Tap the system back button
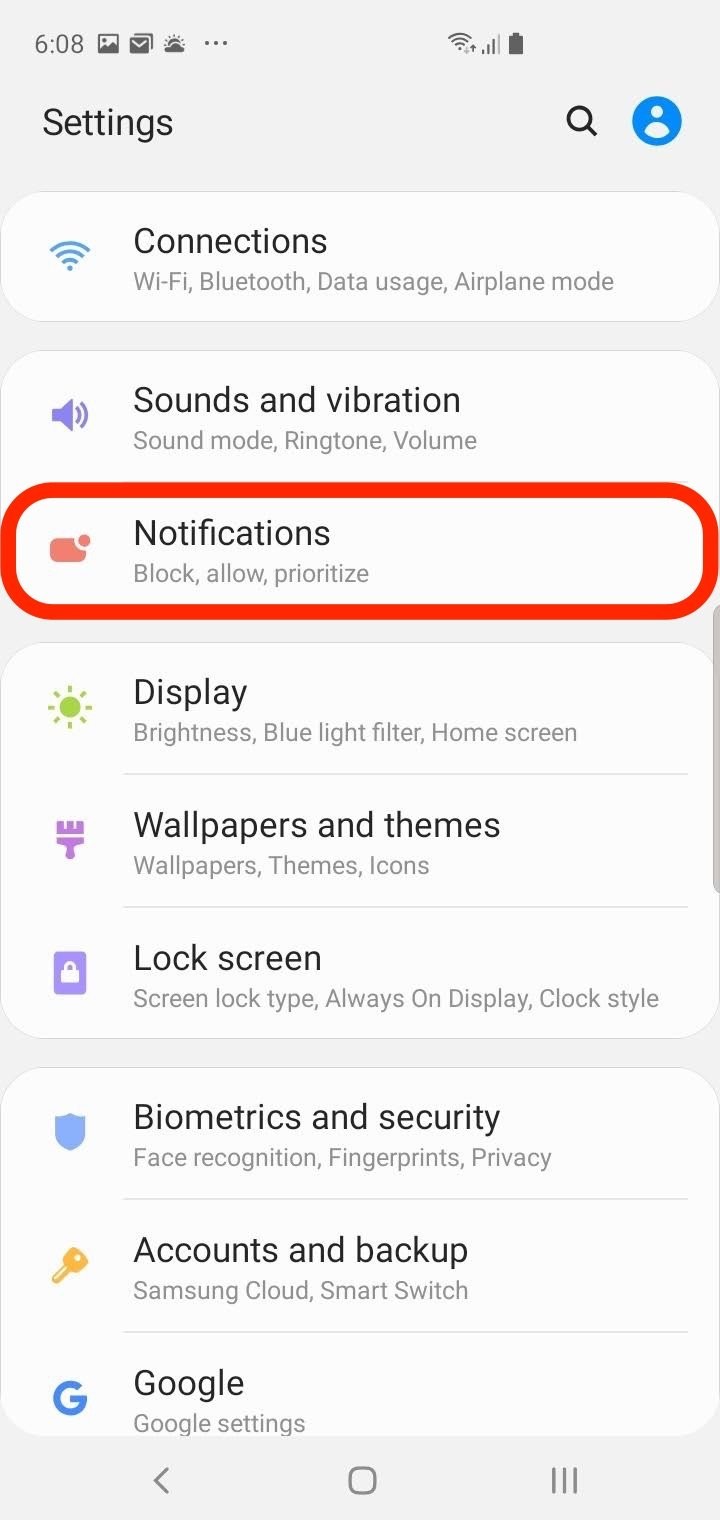The width and height of the screenshot is (720, 1520). (161, 1480)
